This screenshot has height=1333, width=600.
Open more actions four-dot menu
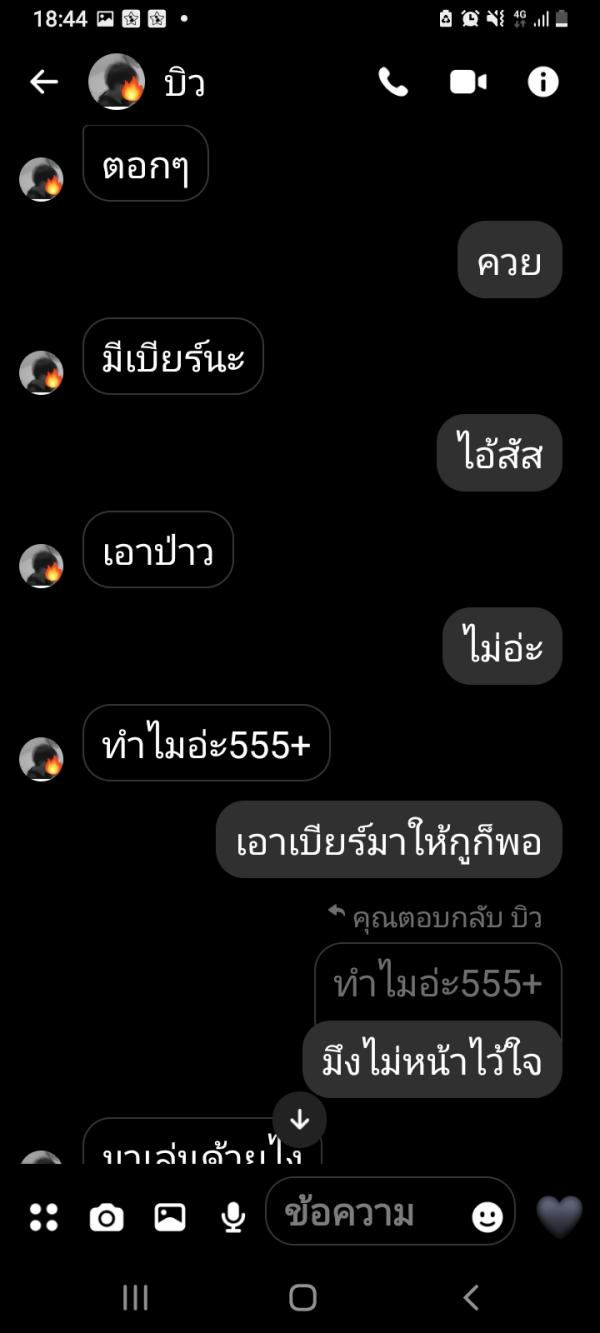click(x=44, y=1216)
